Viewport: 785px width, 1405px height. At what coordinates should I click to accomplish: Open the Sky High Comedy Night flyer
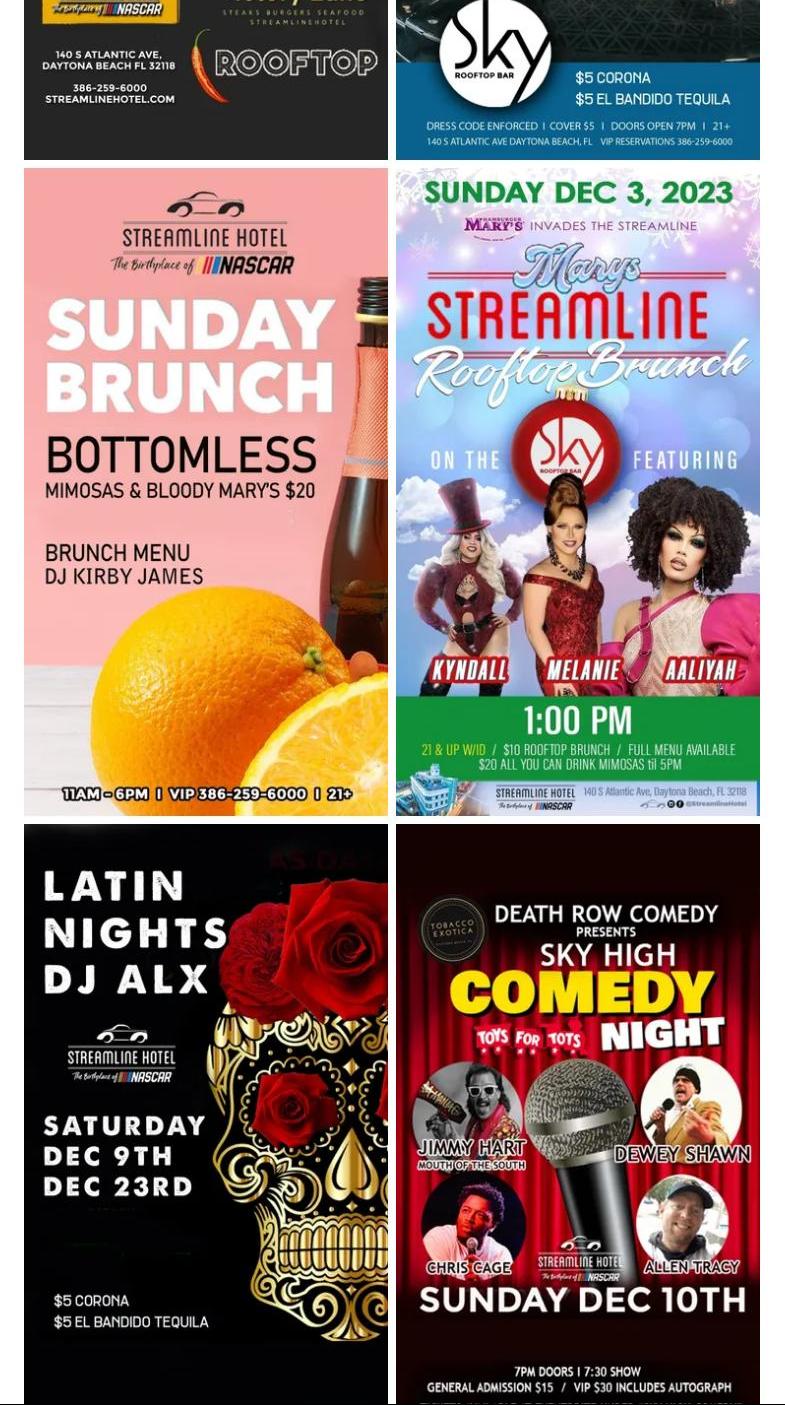tap(577, 1112)
